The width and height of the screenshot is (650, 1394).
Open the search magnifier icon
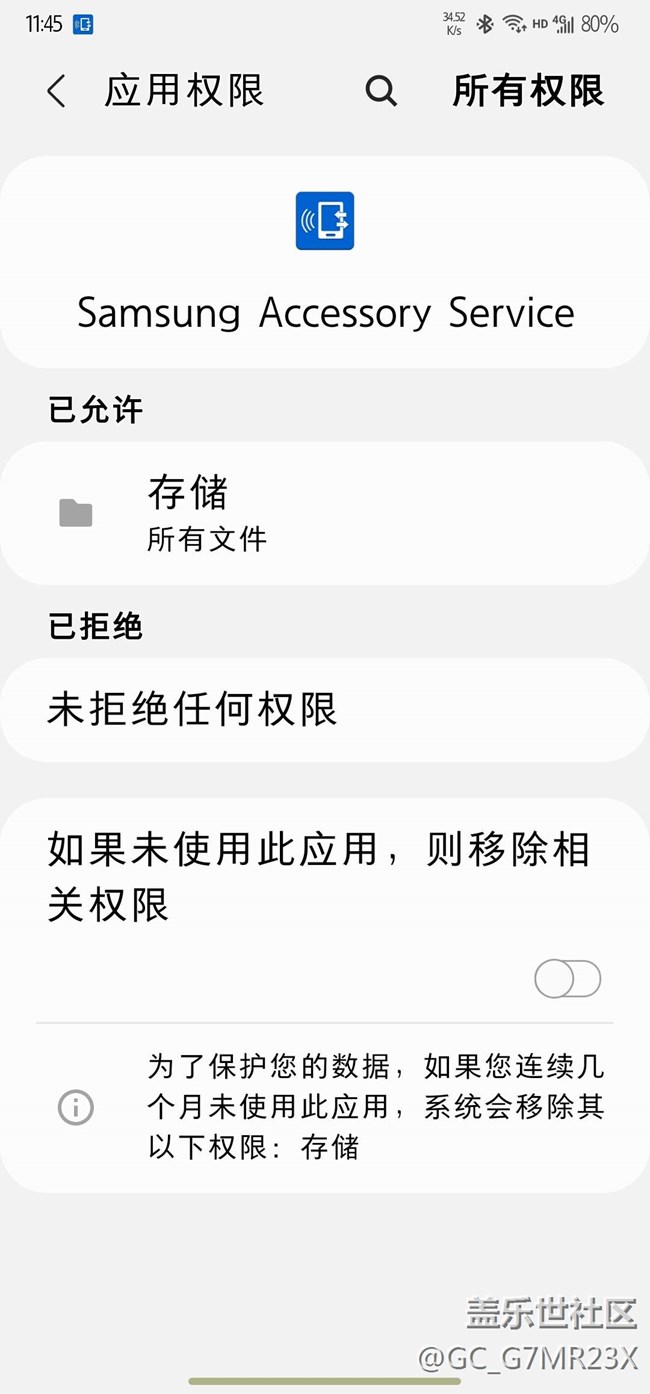pyautogui.click(x=381, y=92)
